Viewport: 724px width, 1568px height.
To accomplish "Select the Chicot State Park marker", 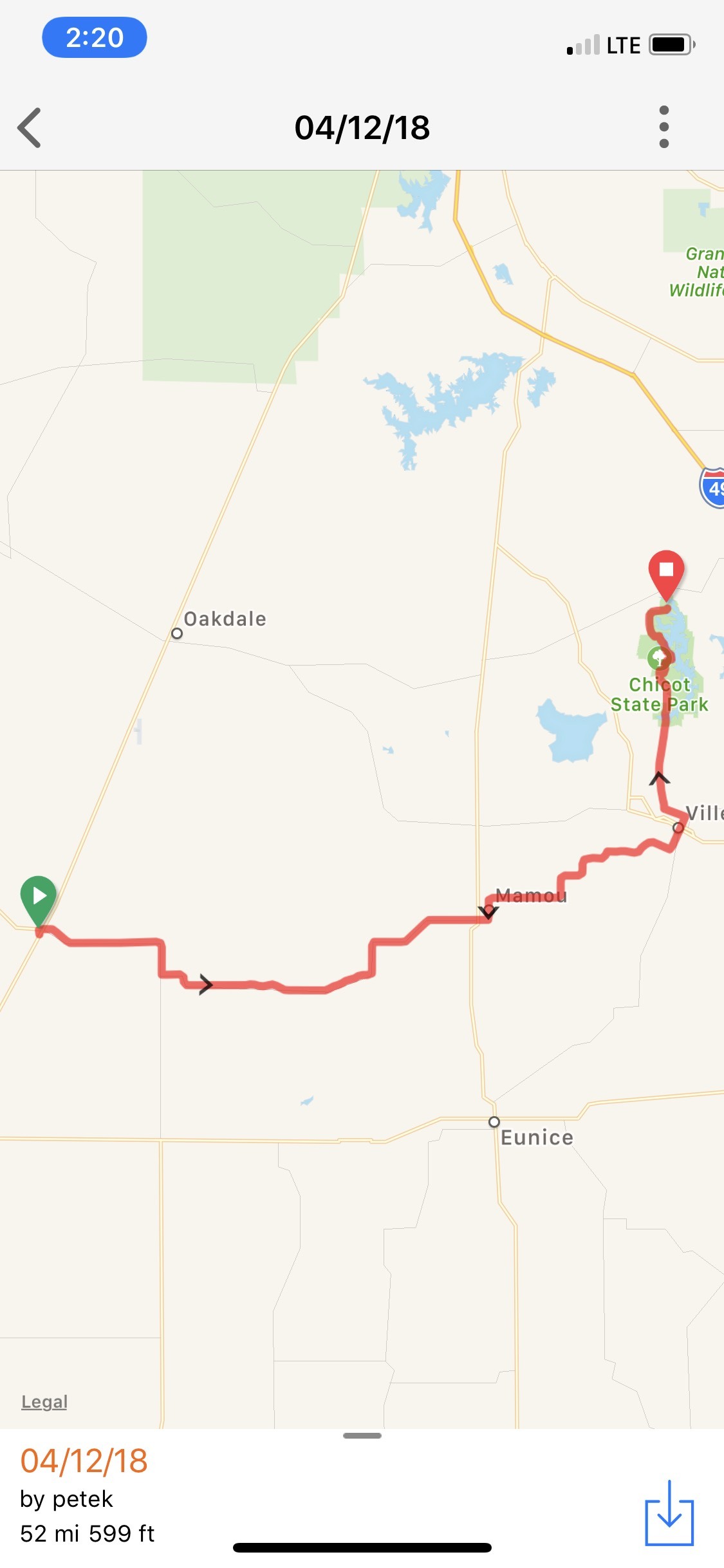I will (656, 658).
